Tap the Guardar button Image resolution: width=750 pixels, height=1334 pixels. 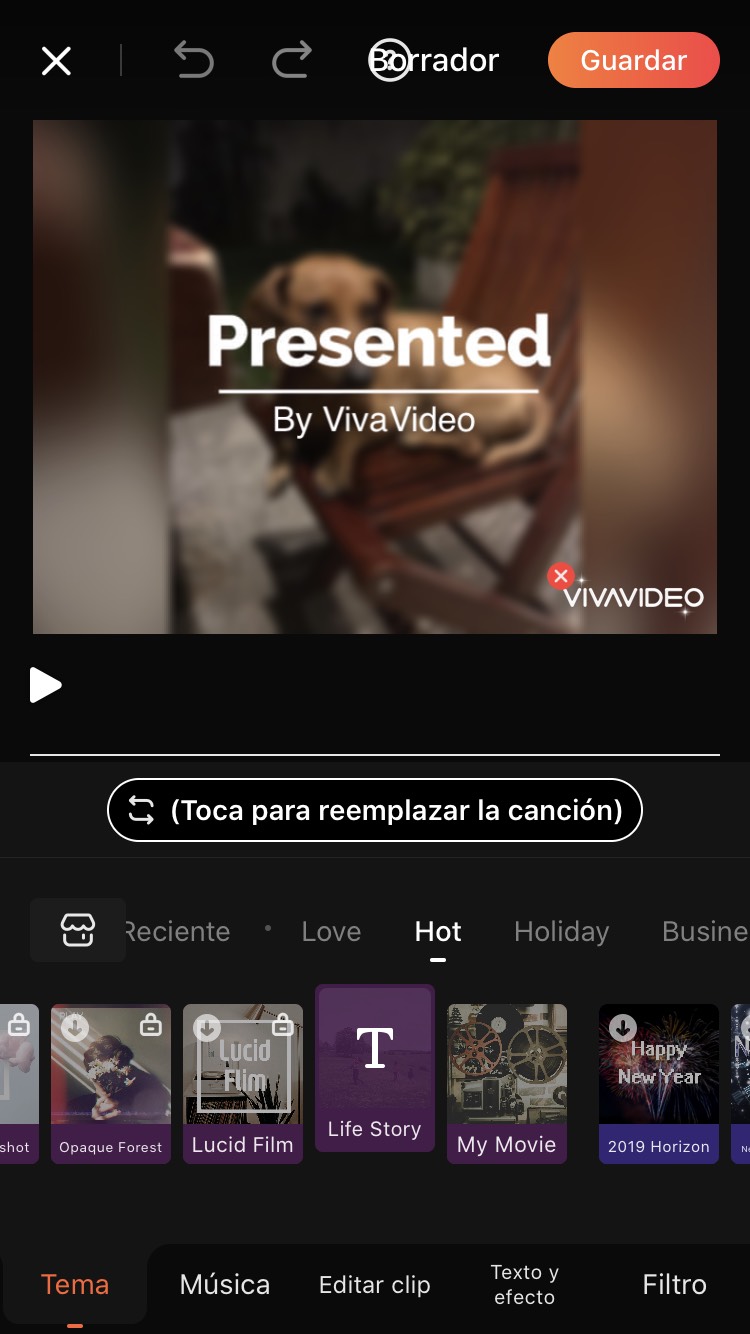click(x=633, y=60)
